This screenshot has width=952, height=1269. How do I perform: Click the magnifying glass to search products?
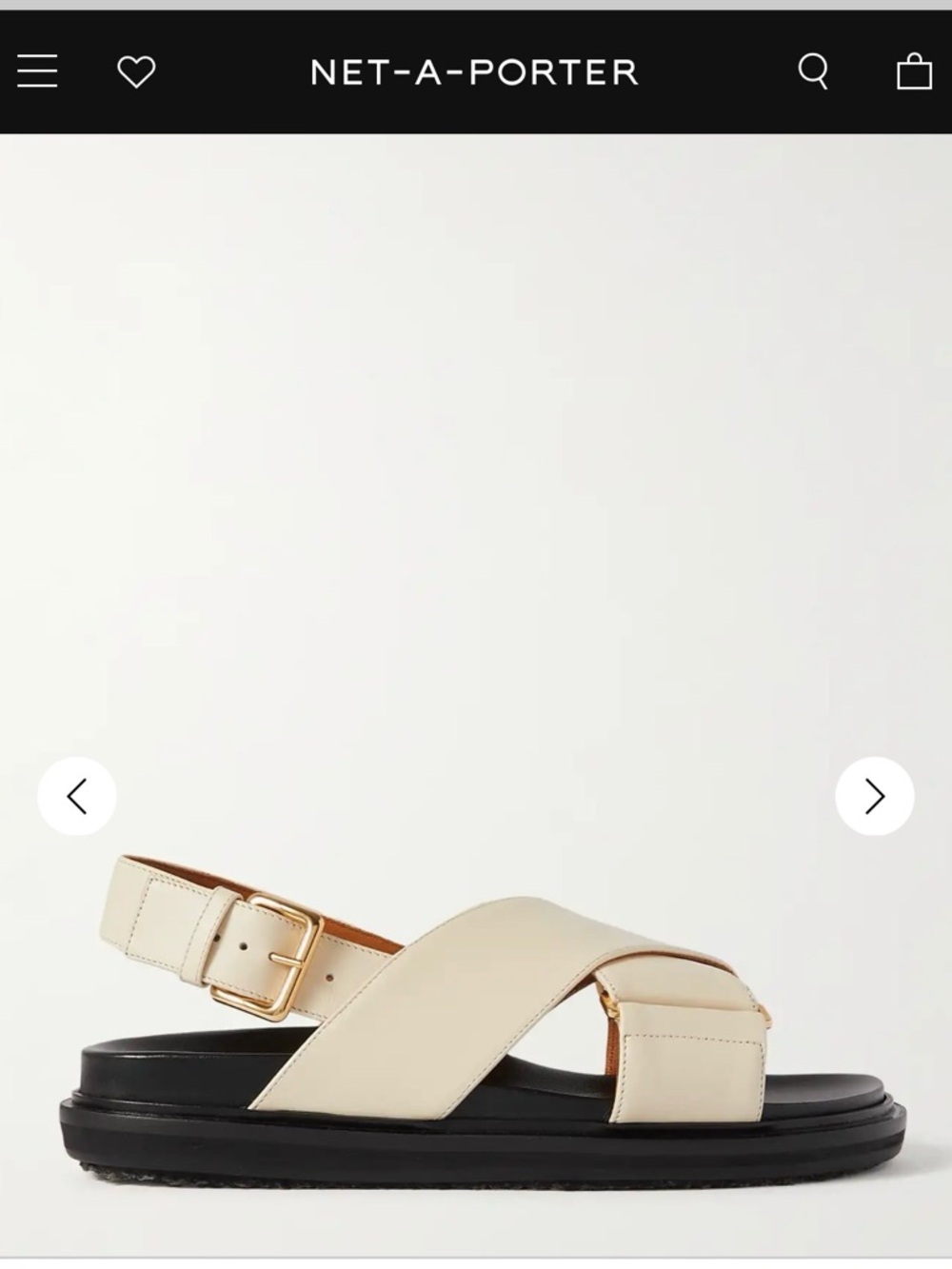pos(815,72)
